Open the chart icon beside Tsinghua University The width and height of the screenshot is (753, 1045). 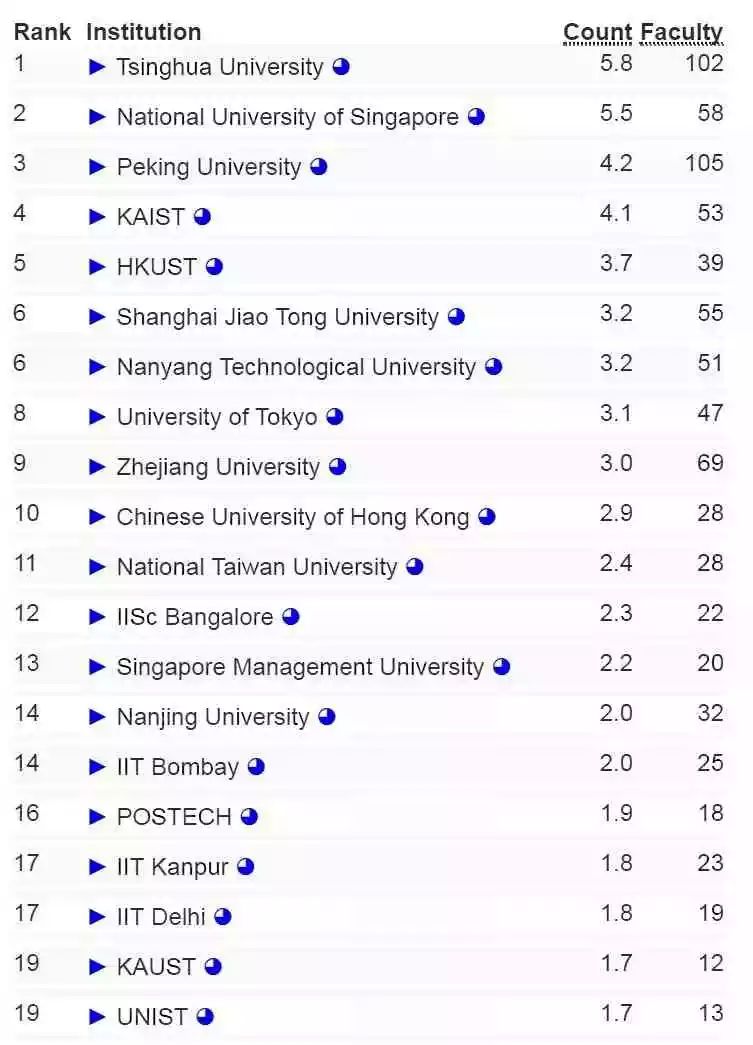pyautogui.click(x=341, y=67)
